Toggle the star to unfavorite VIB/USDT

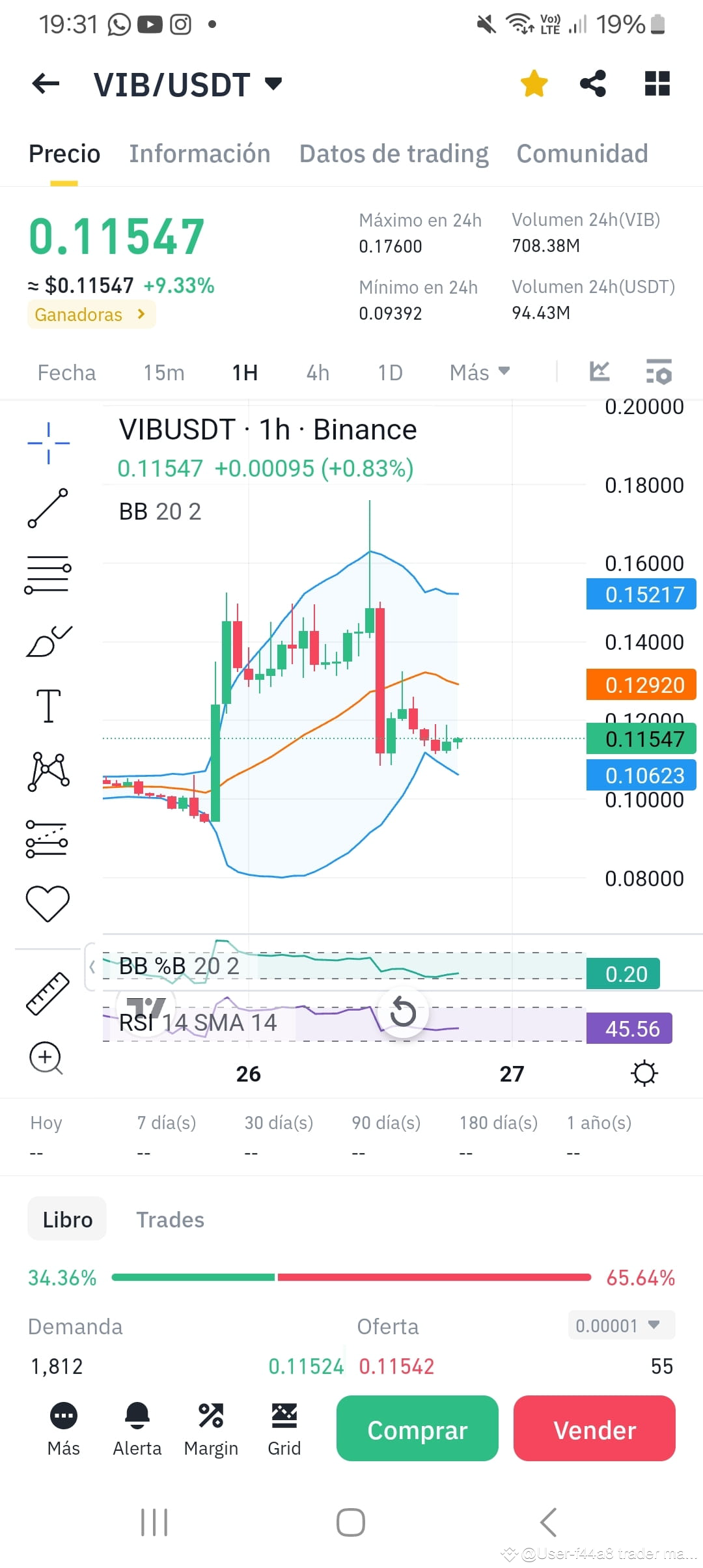(533, 83)
